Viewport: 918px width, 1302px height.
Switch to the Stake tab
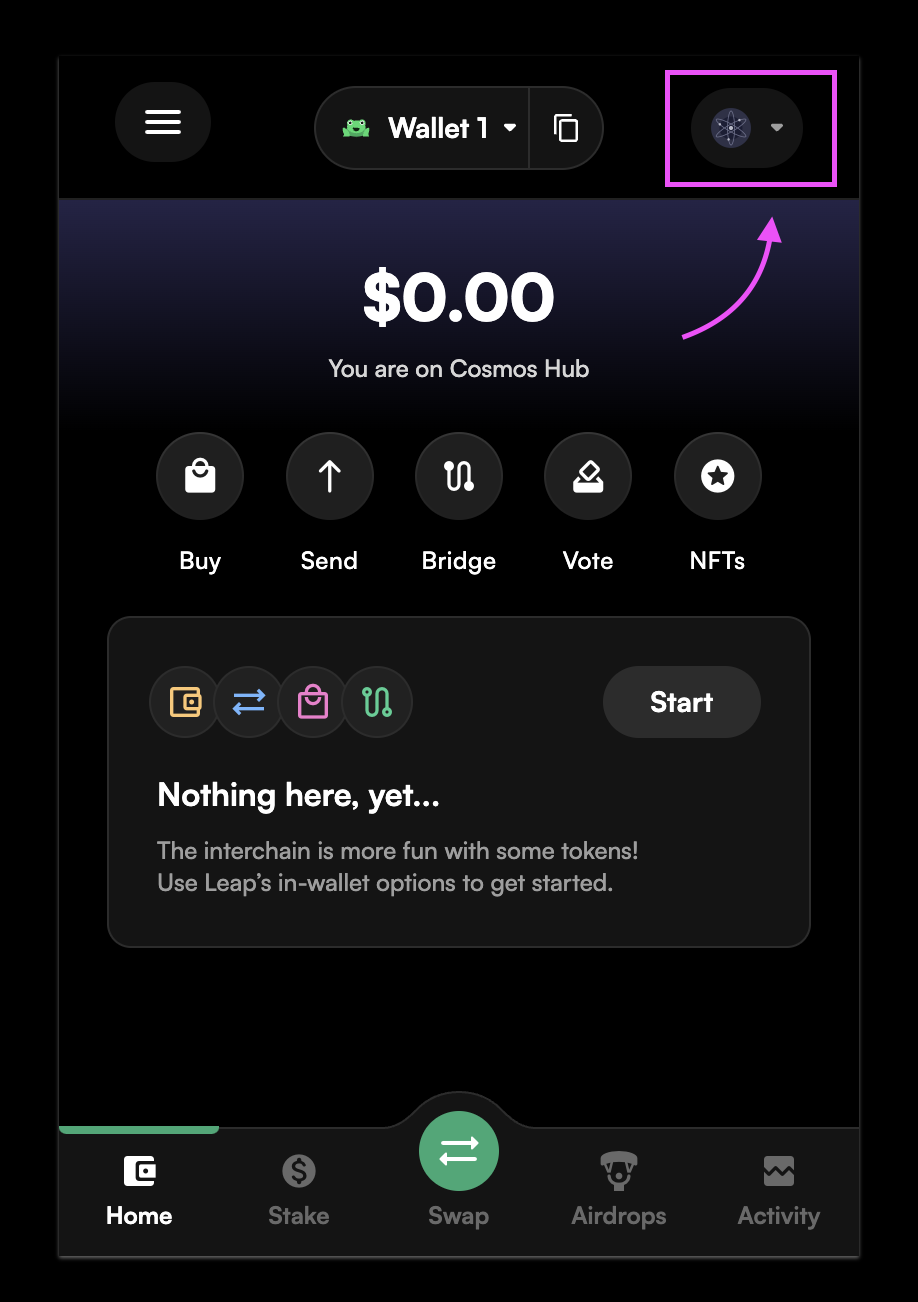click(x=298, y=1190)
